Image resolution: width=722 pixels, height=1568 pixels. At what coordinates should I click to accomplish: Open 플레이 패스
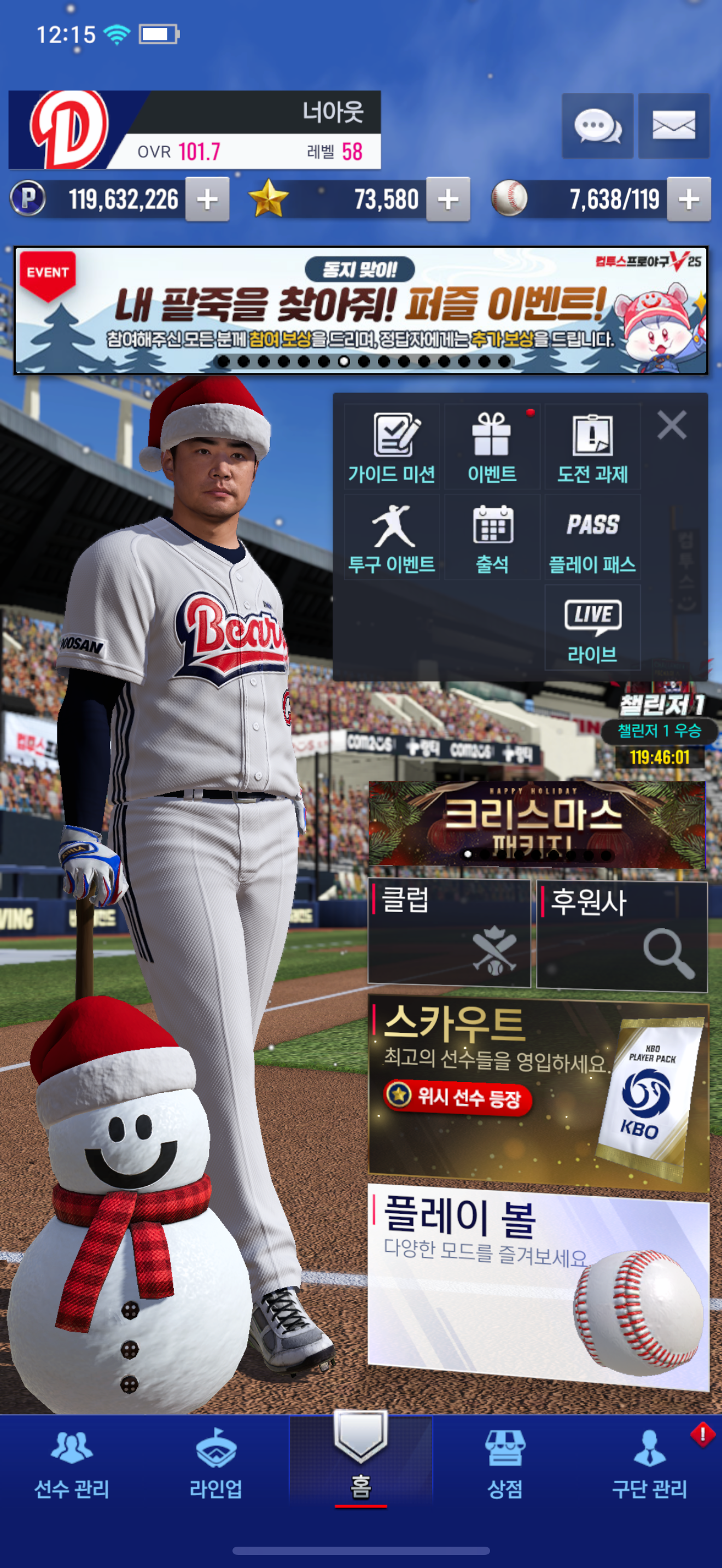(x=592, y=537)
